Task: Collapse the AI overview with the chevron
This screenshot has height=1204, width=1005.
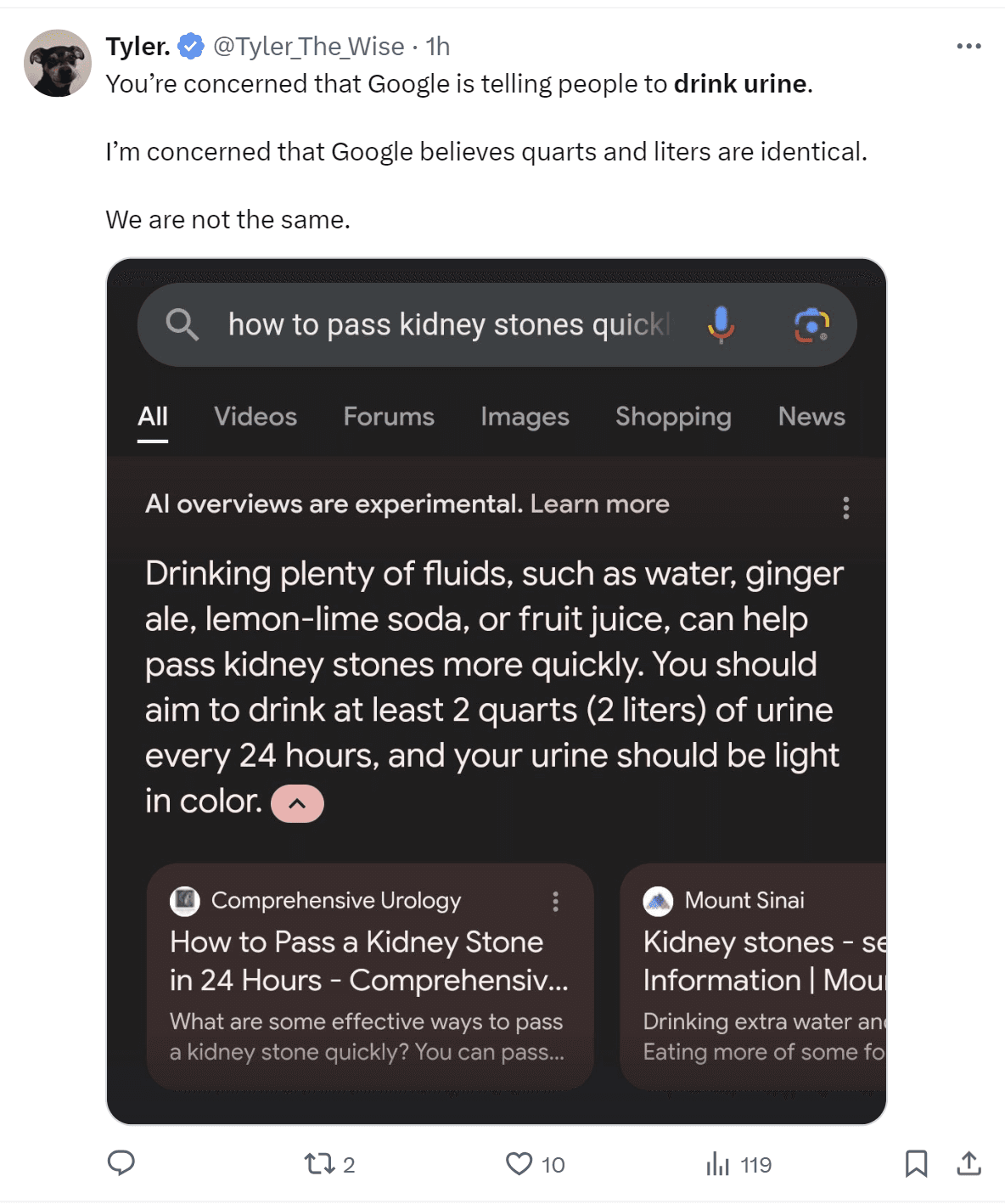Action: 296,802
